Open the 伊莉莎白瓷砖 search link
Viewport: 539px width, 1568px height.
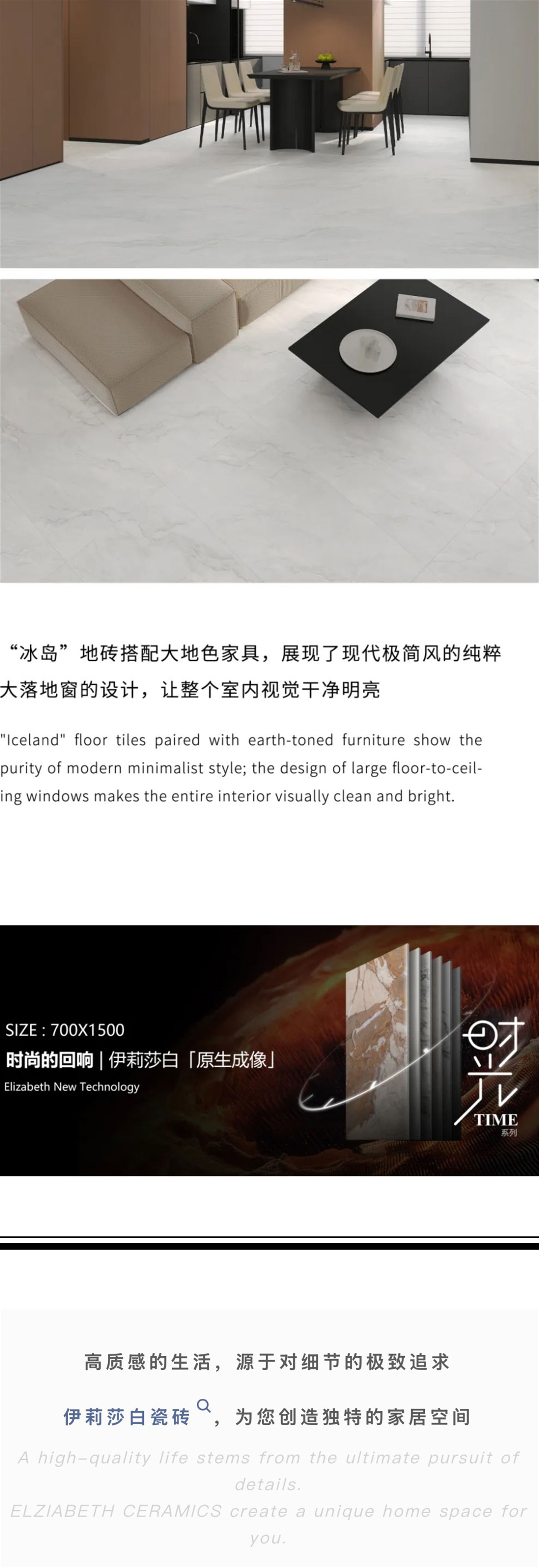point(127,1416)
